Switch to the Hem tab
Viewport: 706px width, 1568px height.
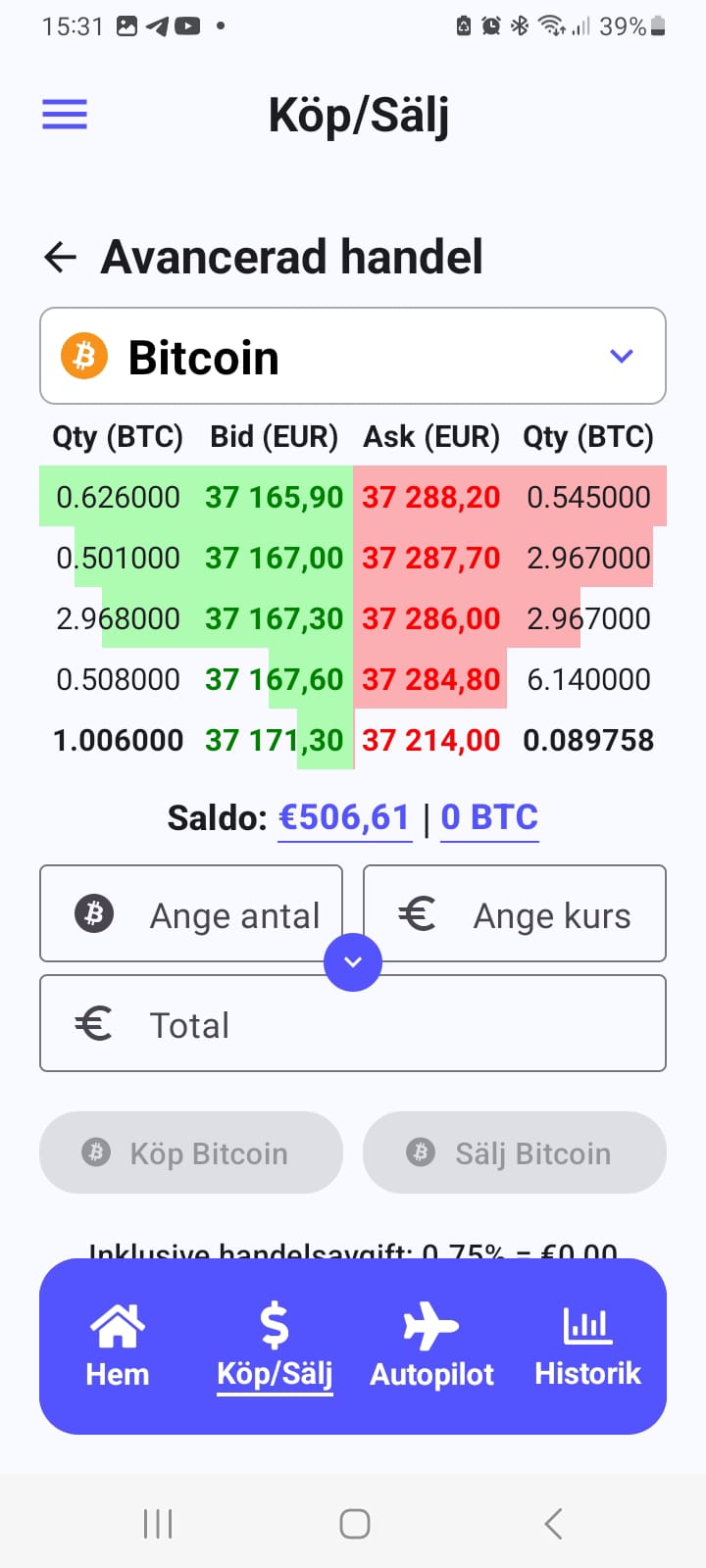(118, 1347)
